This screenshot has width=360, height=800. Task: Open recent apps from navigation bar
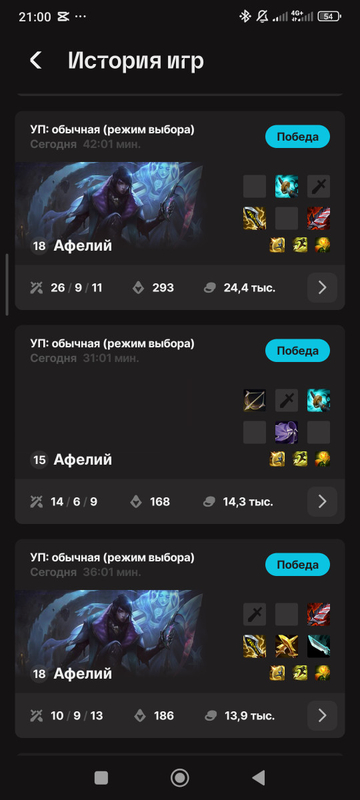101,778
